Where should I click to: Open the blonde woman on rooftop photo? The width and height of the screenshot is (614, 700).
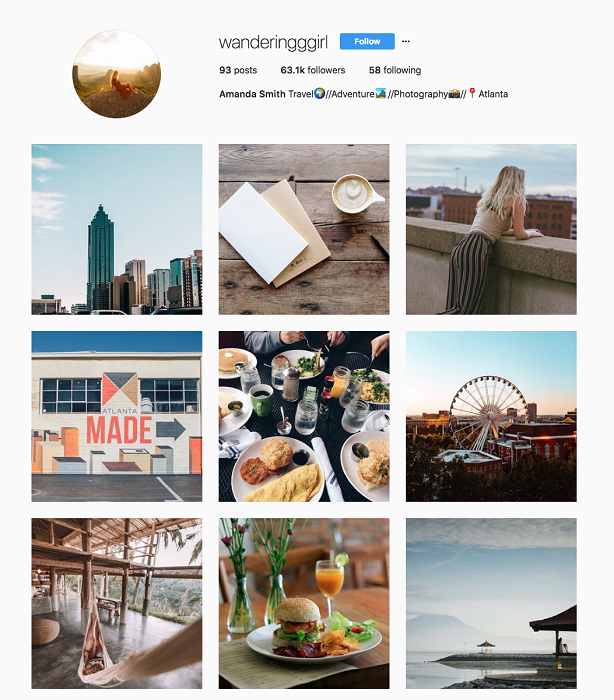[491, 229]
